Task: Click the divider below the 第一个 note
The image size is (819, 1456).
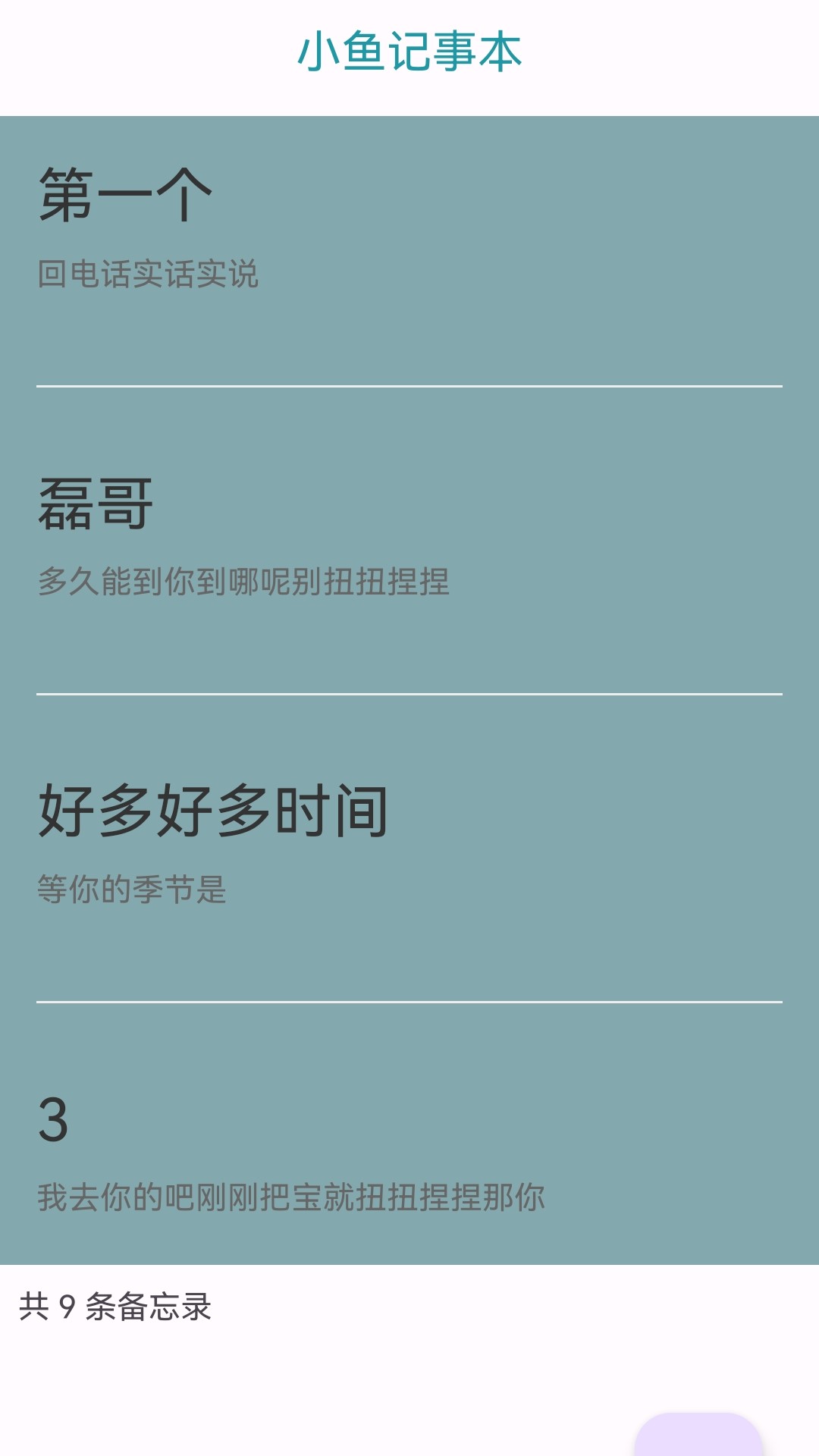Action: (409, 385)
